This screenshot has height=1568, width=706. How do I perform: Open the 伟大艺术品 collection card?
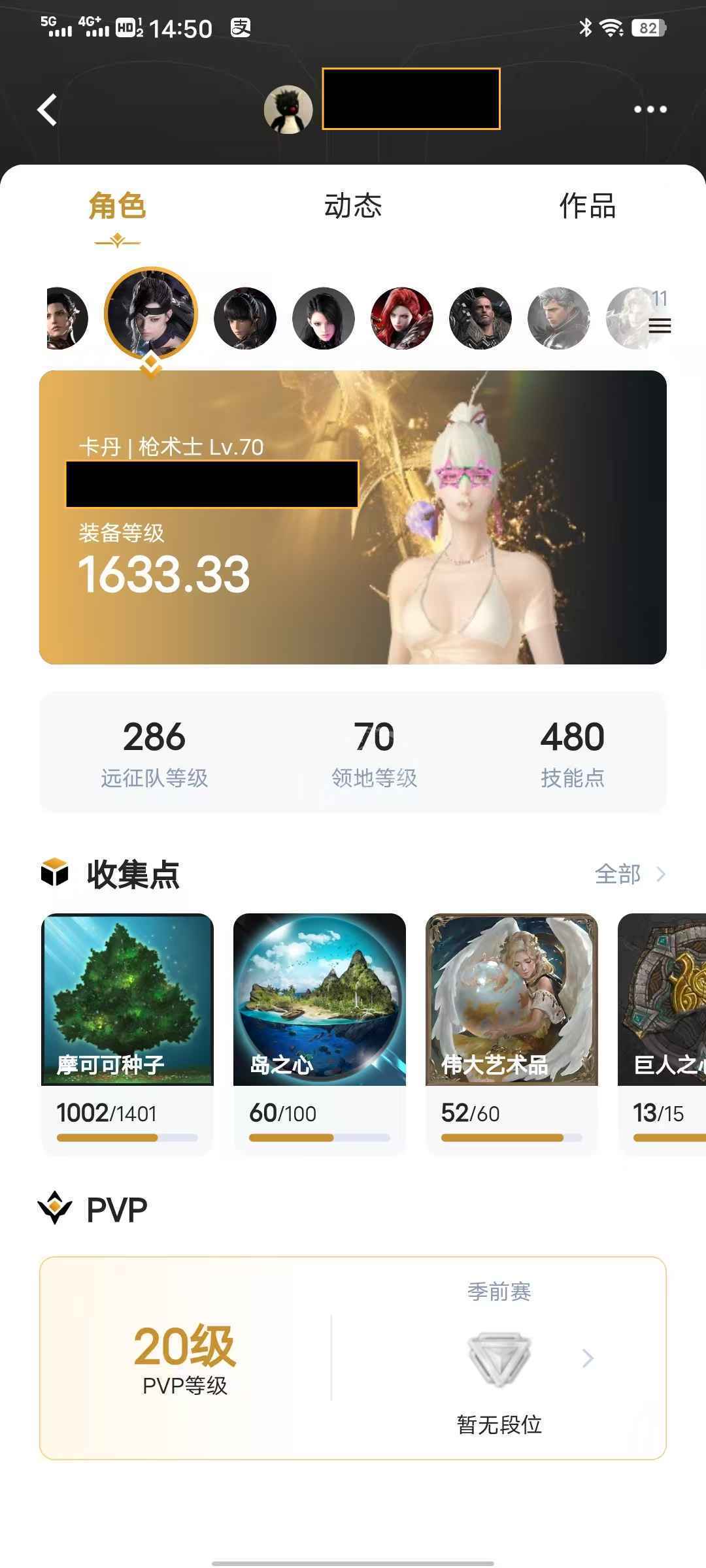coord(512,1032)
